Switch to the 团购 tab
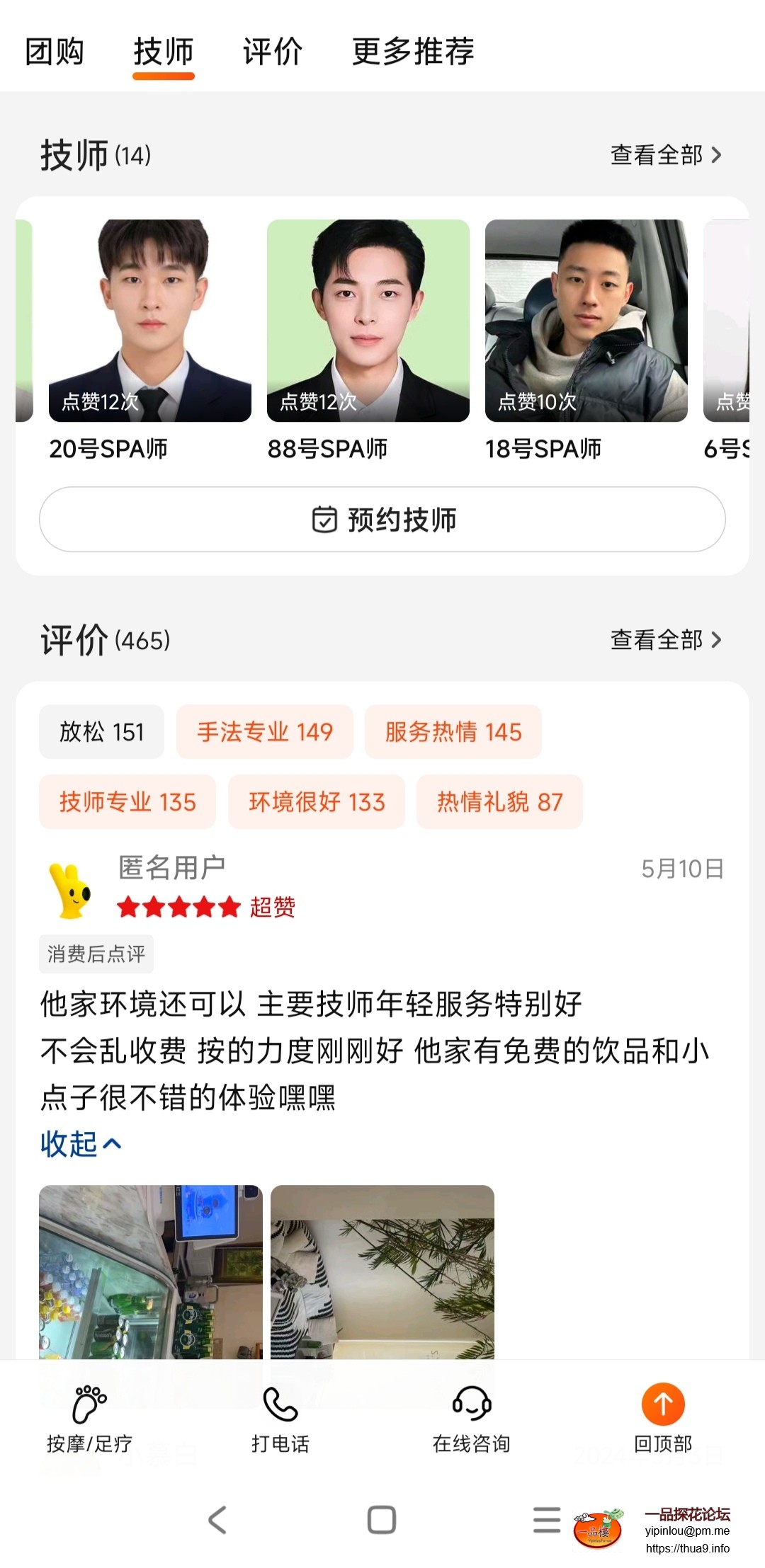765x1568 pixels. coord(55,52)
